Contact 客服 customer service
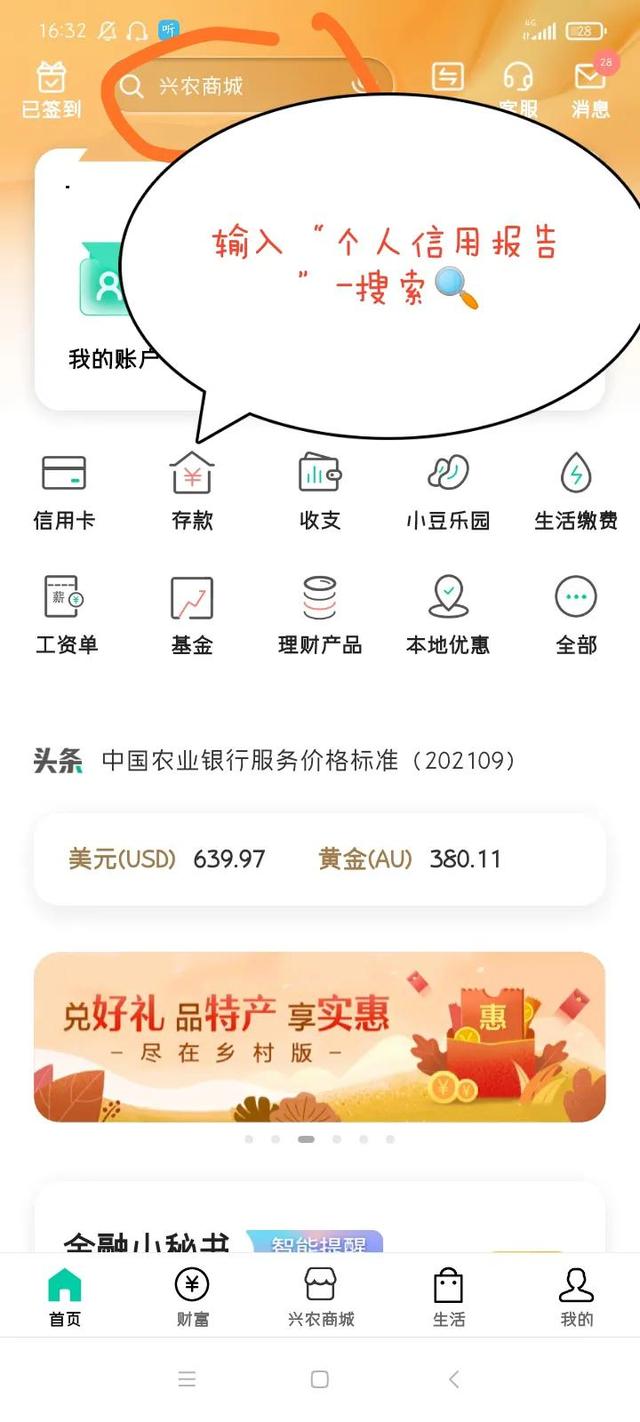 pos(517,89)
